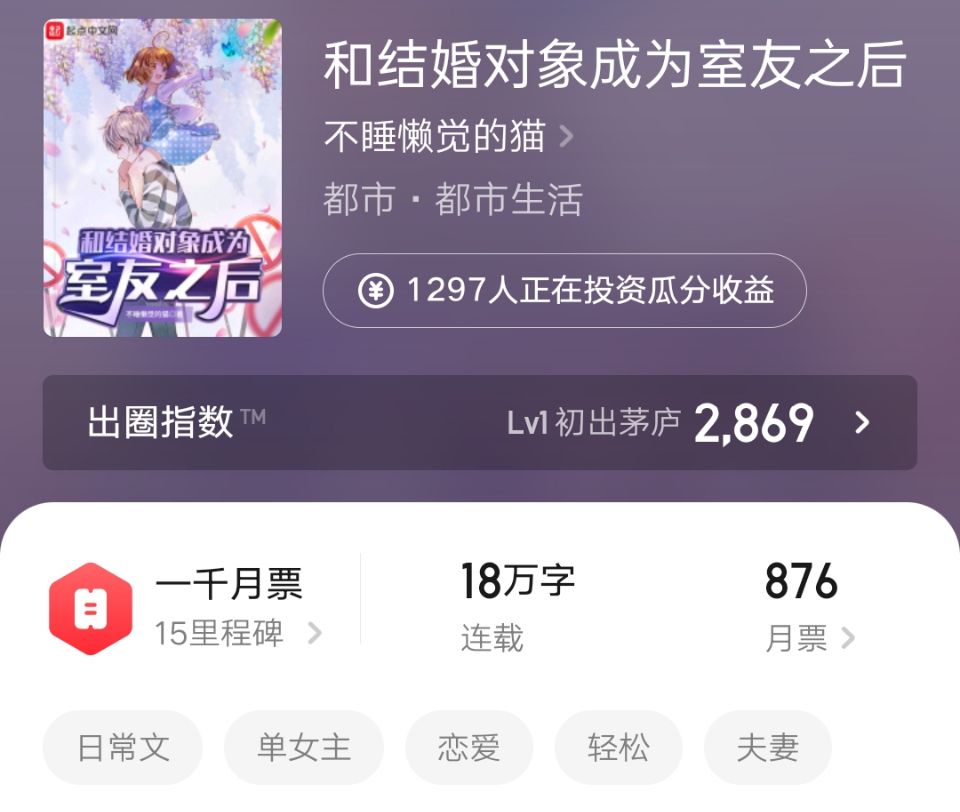Select the 轻松 tag chip
This screenshot has width=960, height=812.
point(618,748)
